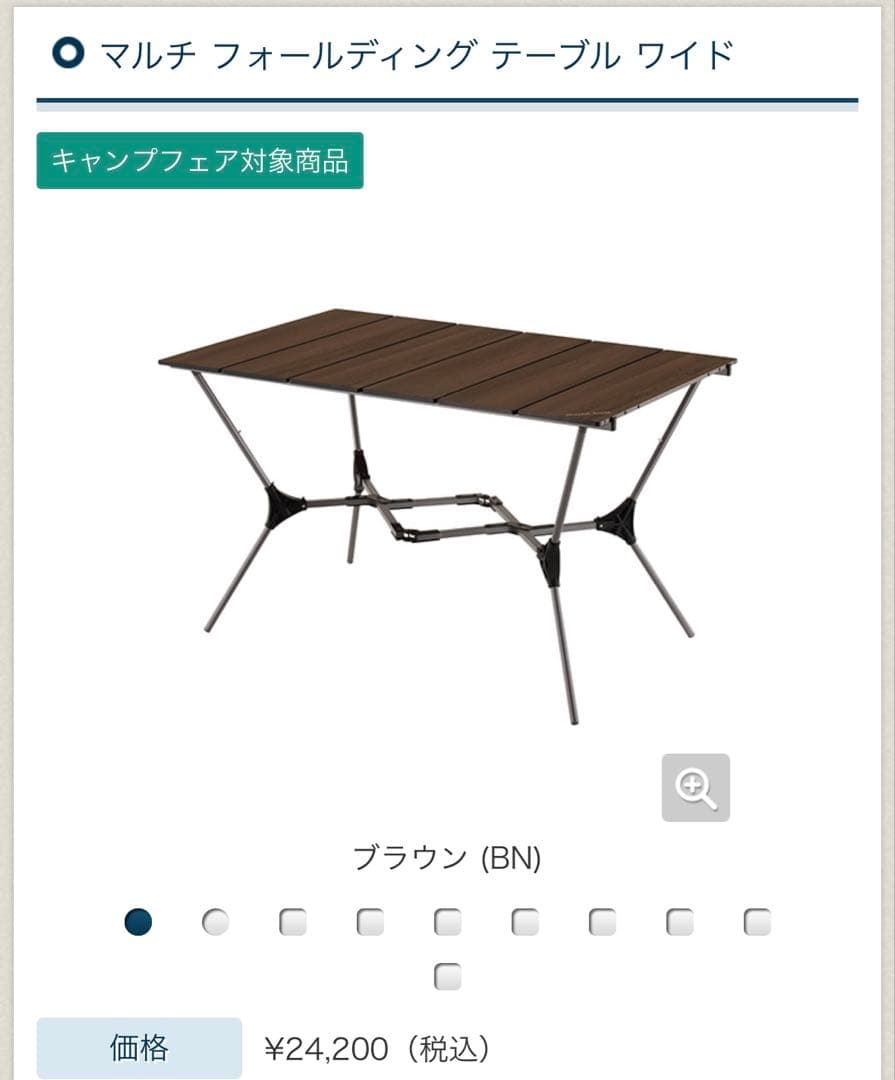Click the 価格 price label box
Viewport: 895px width, 1080px height.
click(138, 1049)
